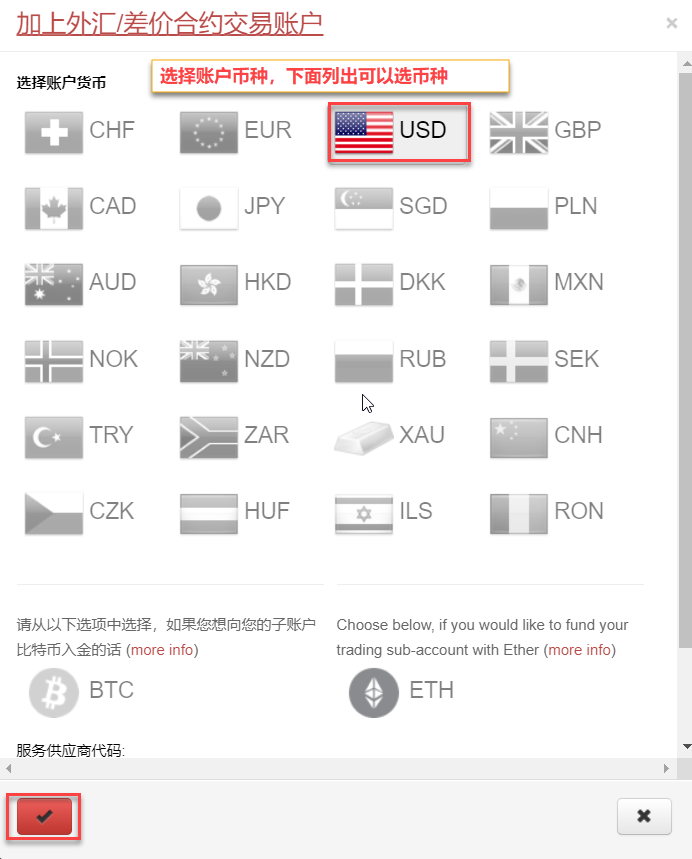Pick the PLN currency option
The height and width of the screenshot is (859, 692).
(544, 207)
